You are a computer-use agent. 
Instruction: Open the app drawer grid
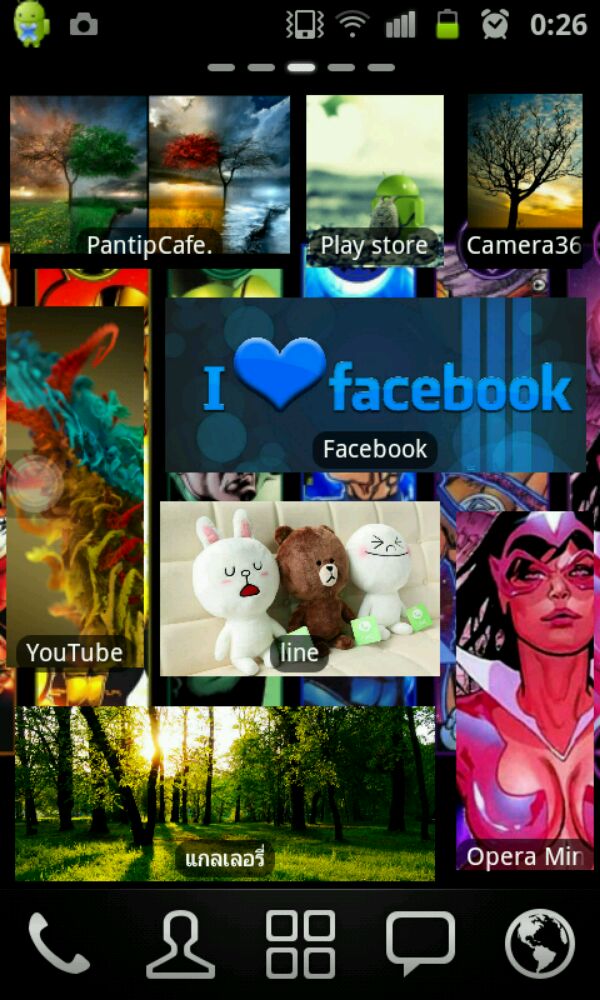(x=300, y=944)
